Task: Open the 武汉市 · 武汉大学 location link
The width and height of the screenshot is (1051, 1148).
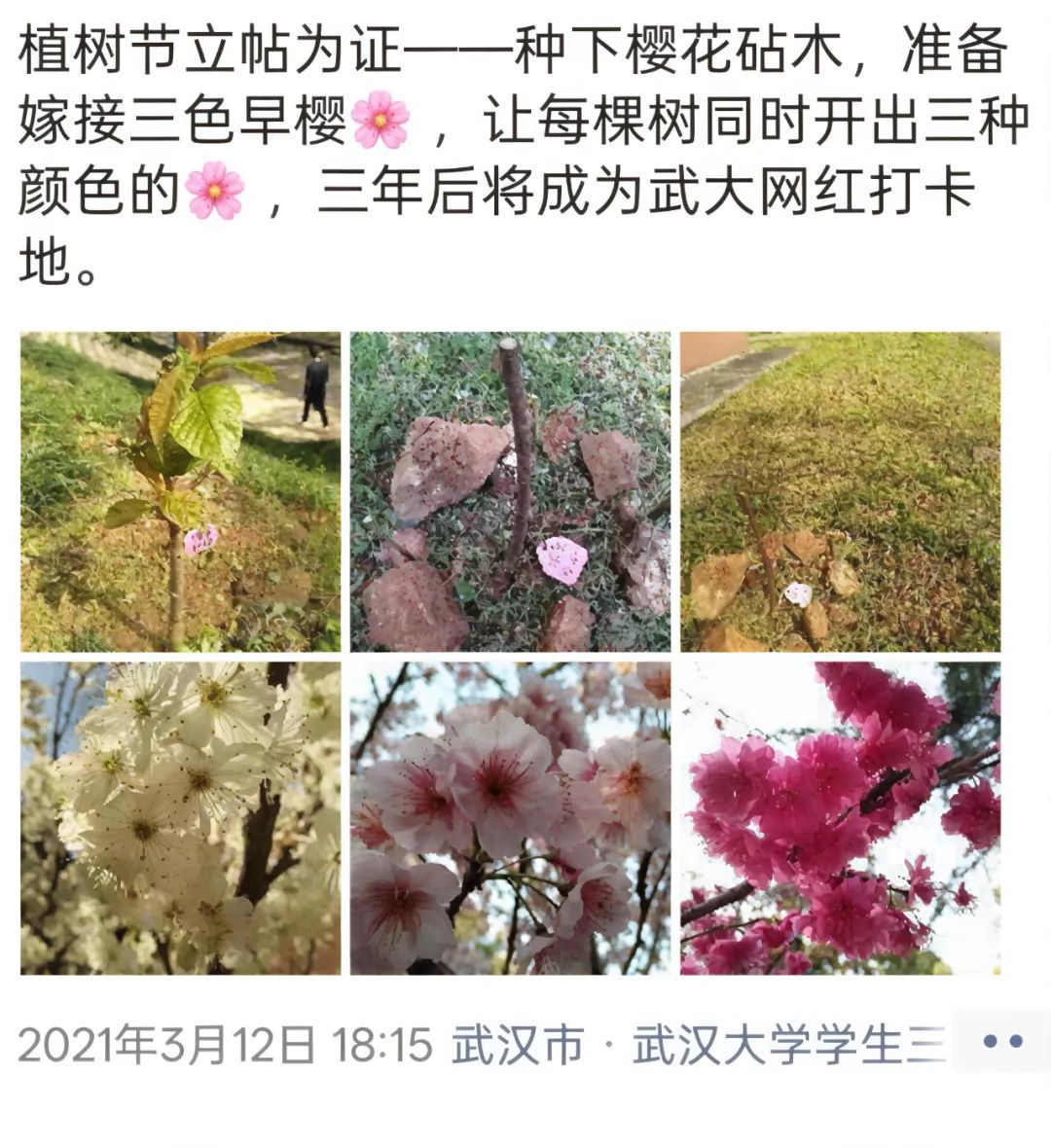Action: (x=700, y=1045)
